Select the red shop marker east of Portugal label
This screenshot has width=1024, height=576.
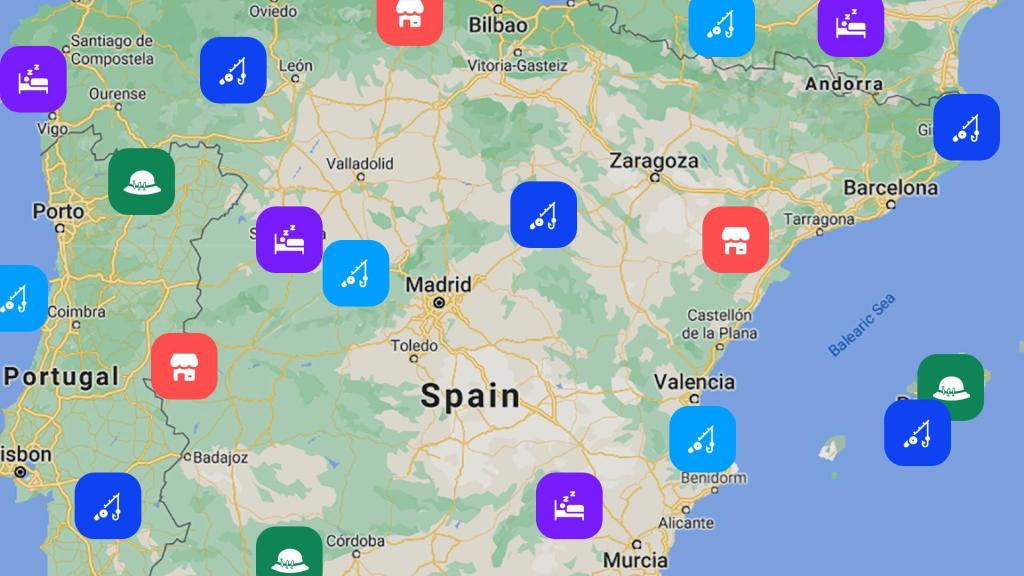click(x=184, y=366)
